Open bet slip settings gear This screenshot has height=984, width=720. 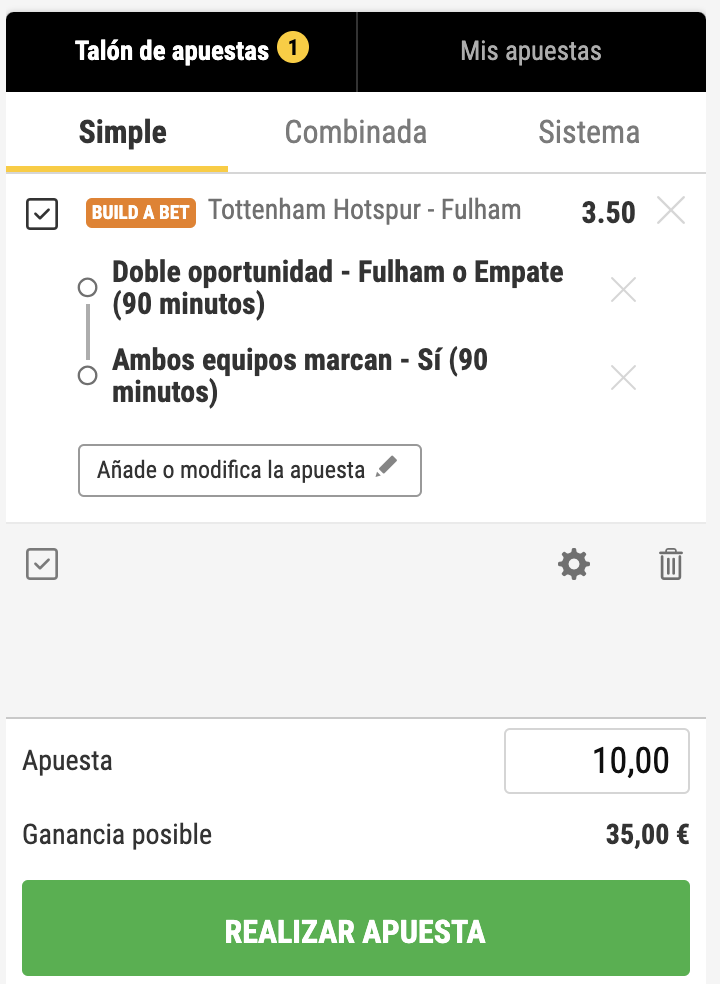(574, 565)
